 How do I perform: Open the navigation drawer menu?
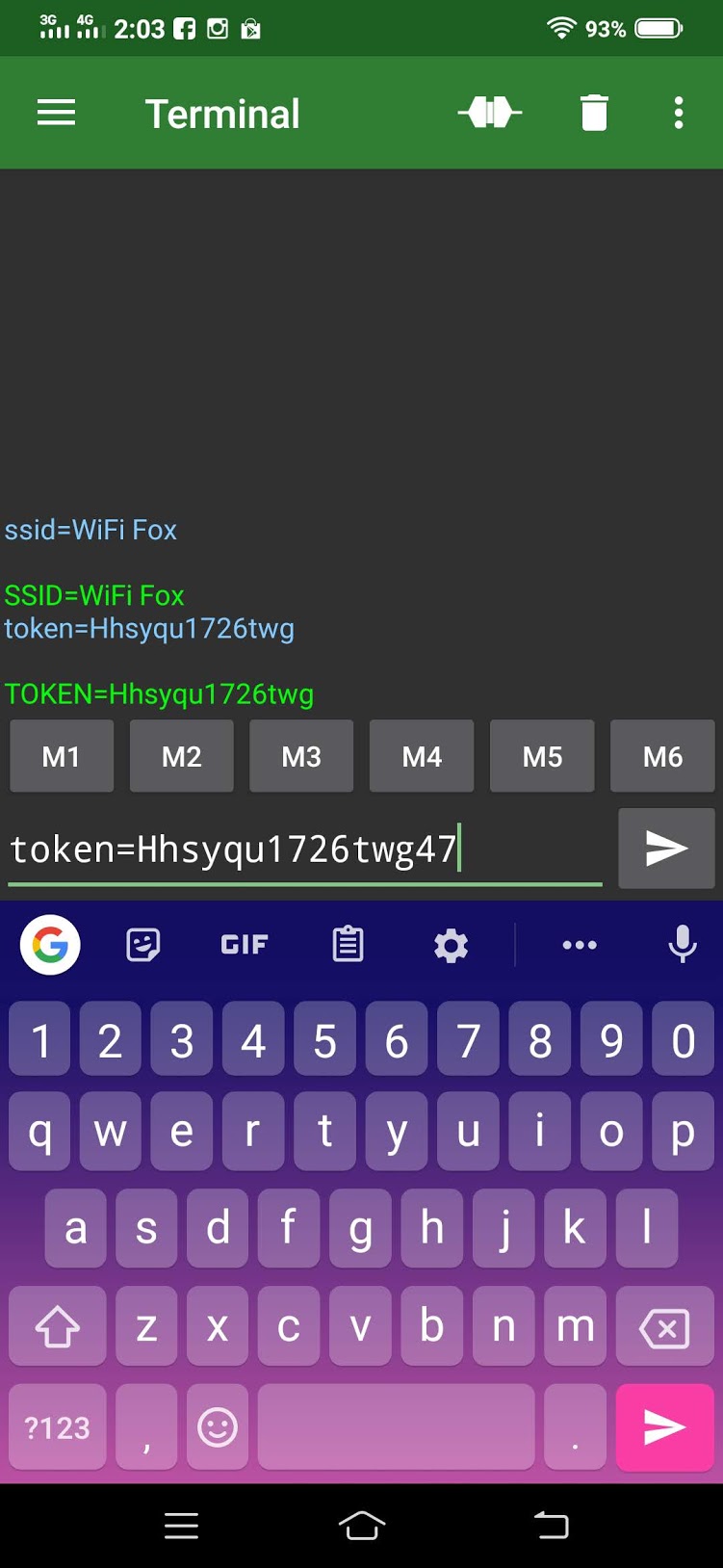click(56, 114)
